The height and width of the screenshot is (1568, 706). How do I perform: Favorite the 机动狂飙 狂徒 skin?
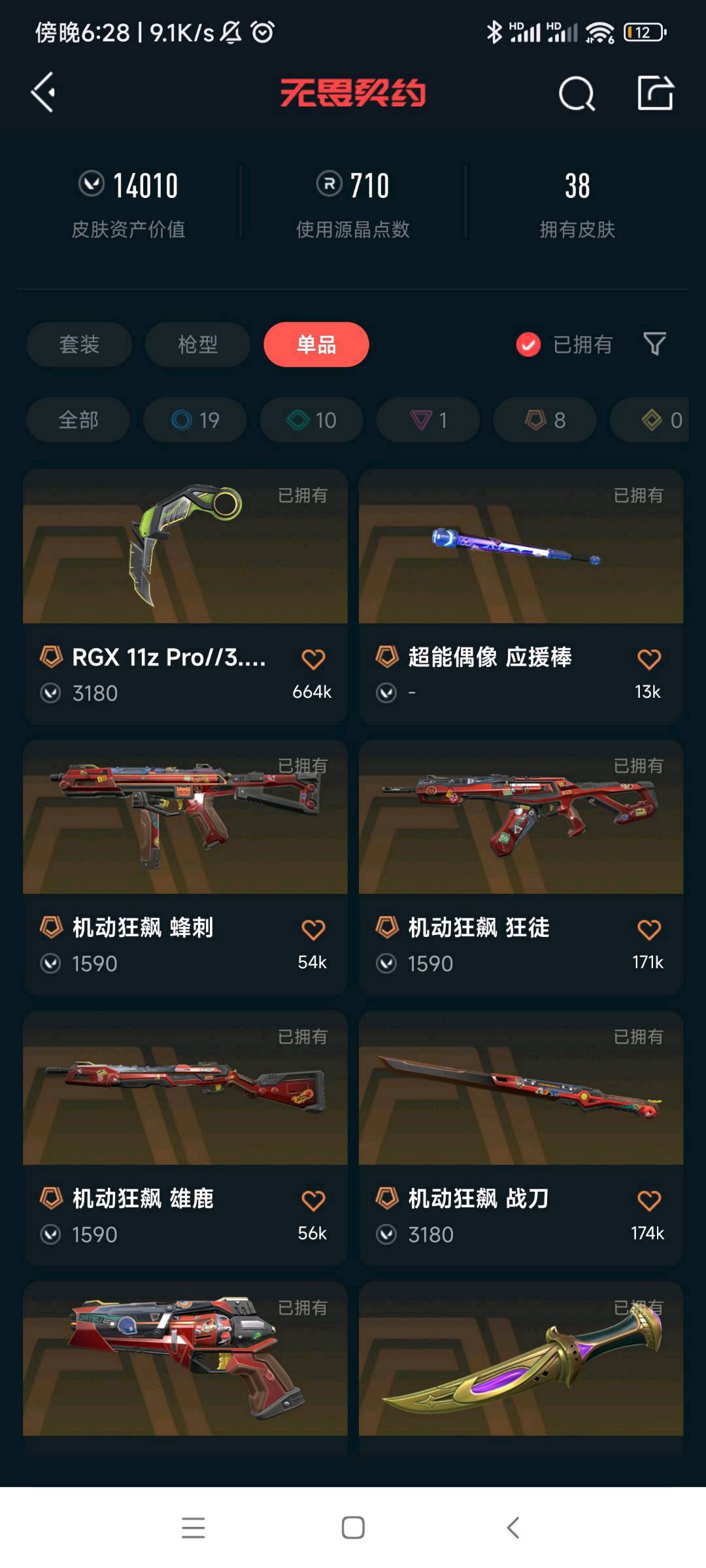click(x=648, y=930)
